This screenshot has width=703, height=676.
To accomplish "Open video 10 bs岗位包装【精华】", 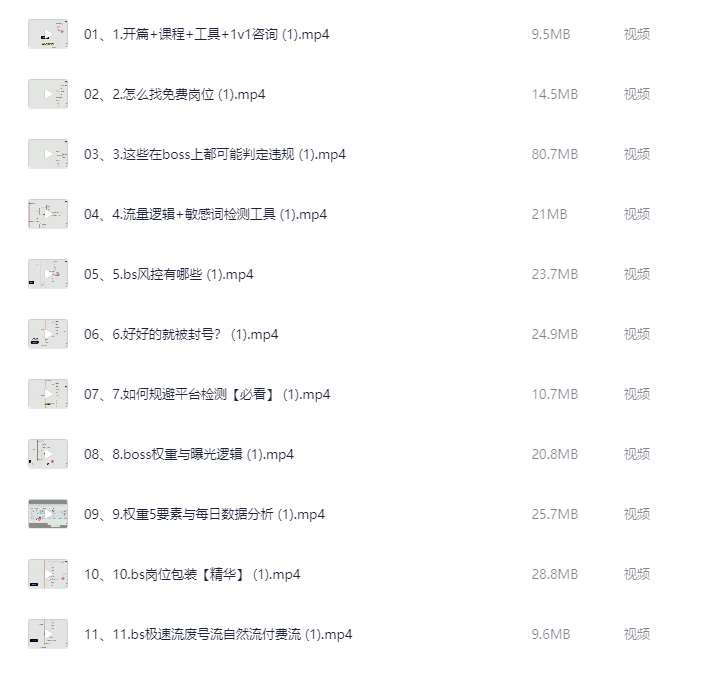I will point(192,574).
